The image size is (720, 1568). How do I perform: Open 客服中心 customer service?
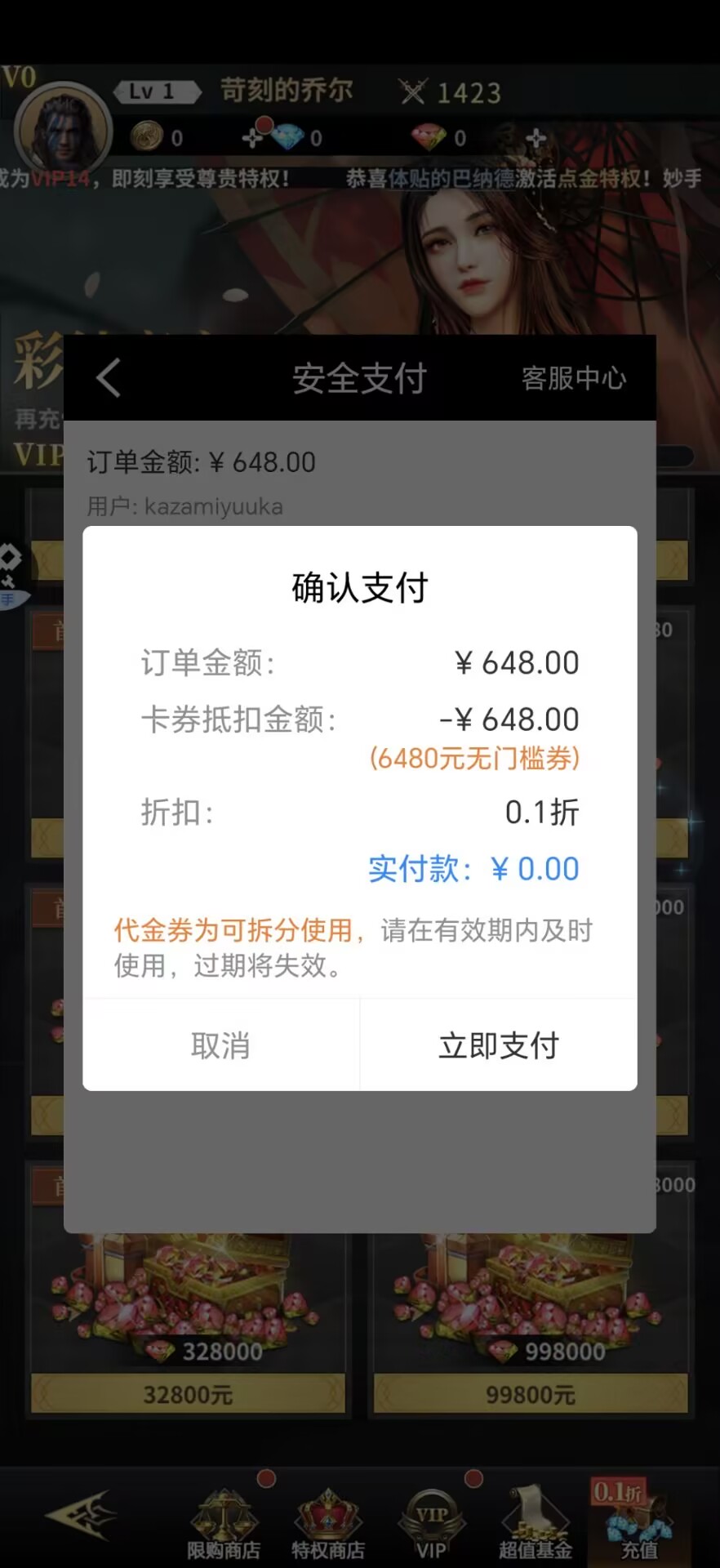click(x=573, y=378)
